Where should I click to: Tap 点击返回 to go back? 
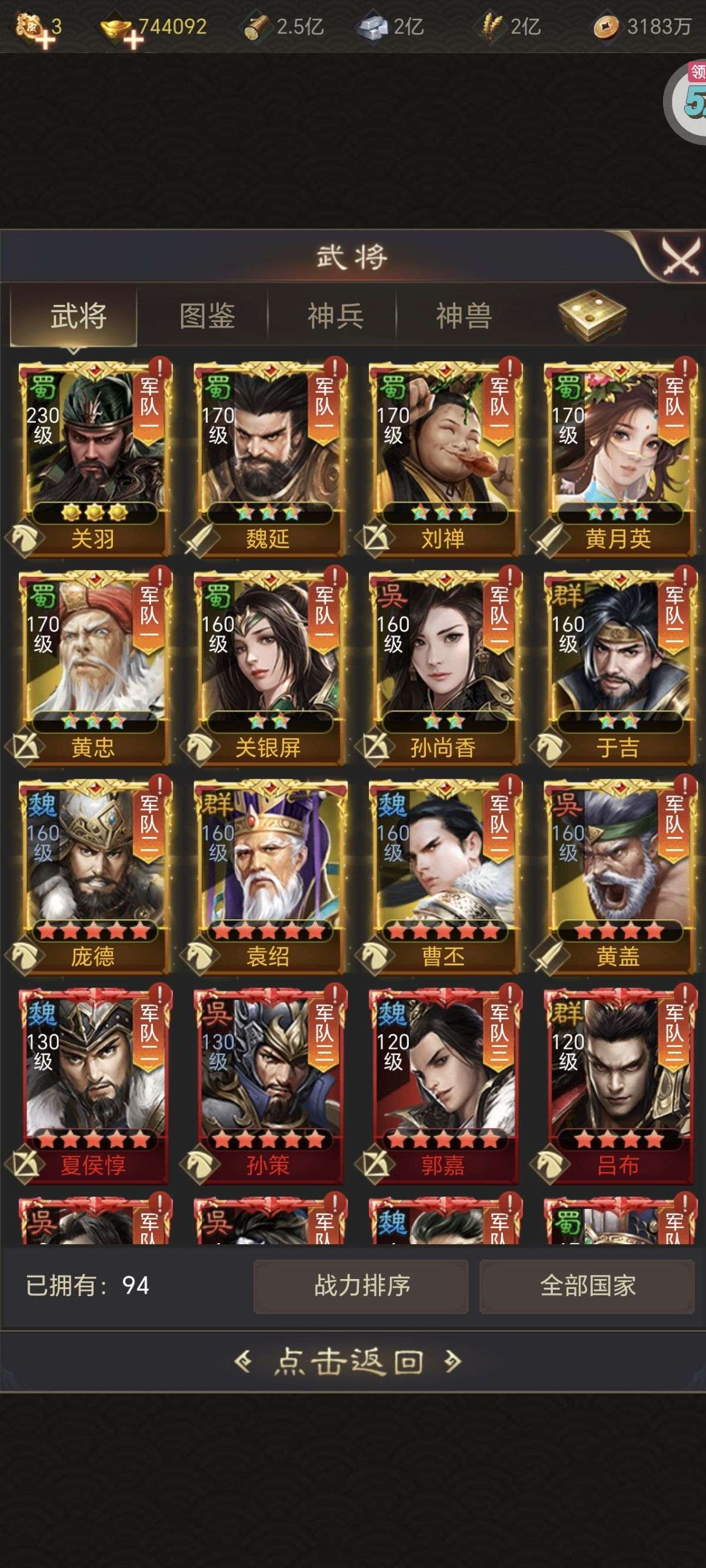349,1361
